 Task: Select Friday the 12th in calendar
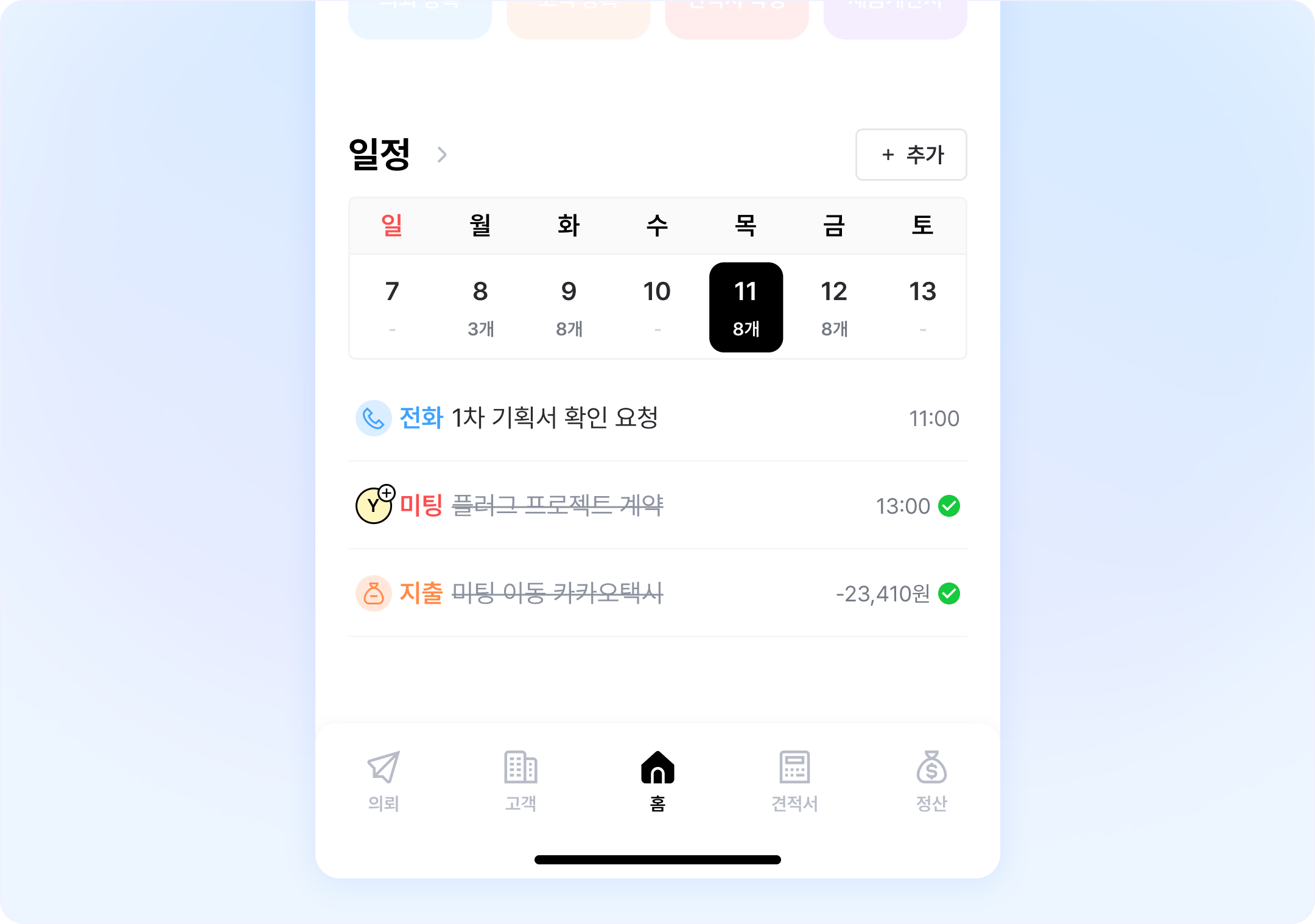click(x=834, y=307)
